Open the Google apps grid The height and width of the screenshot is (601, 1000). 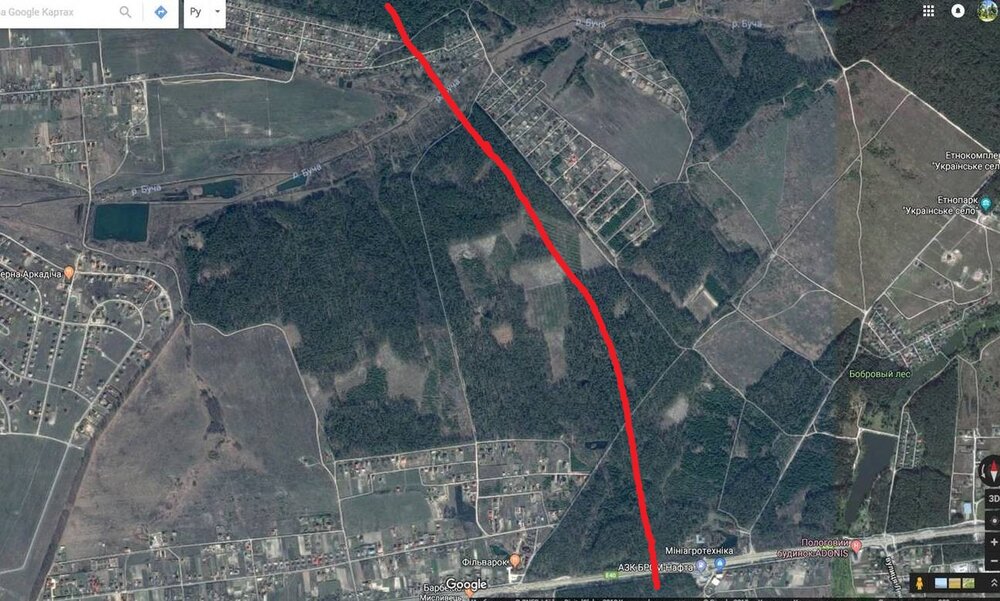[928, 11]
